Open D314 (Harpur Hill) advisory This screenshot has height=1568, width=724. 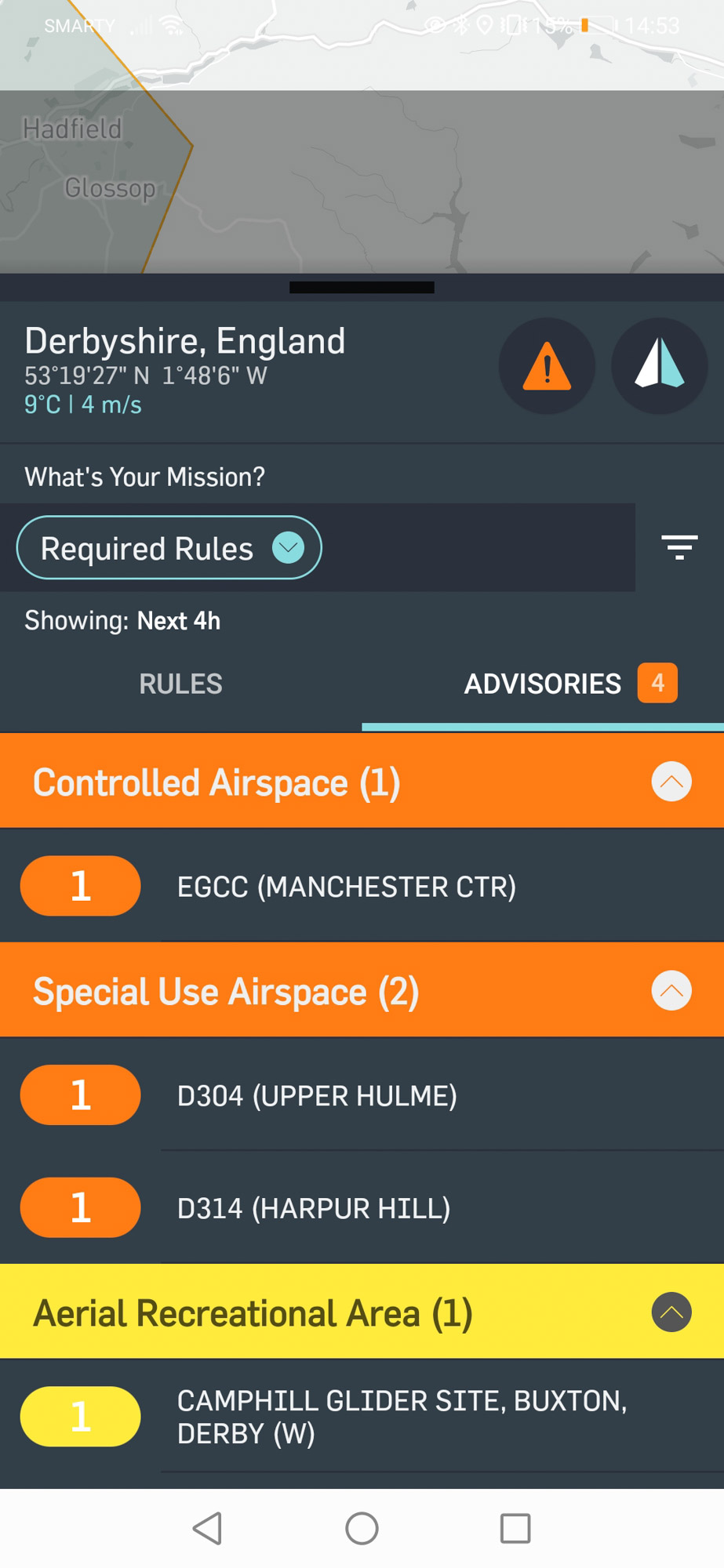[x=362, y=1207]
